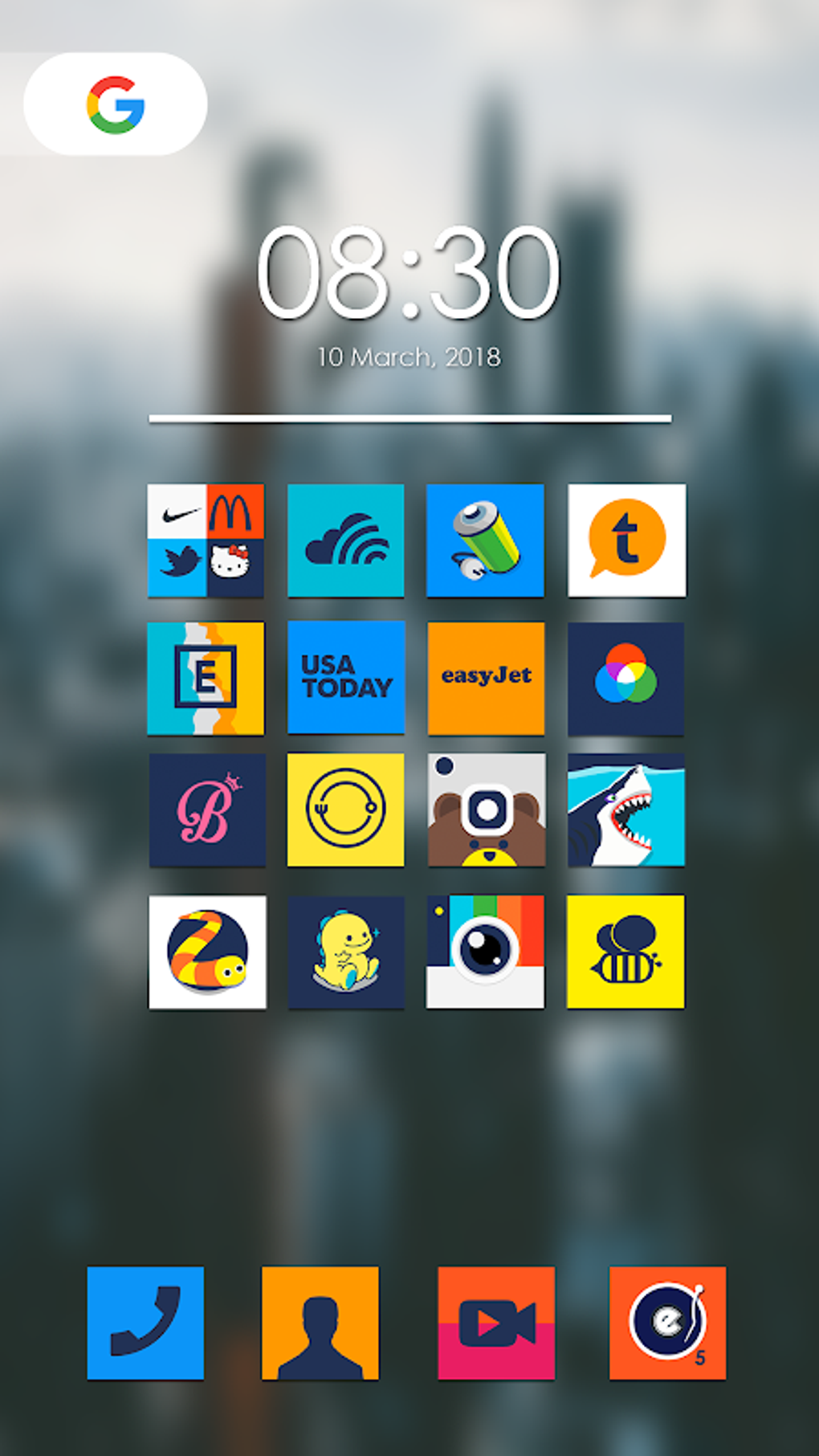
Task: Open the folder with Nike and Twitter icons
Action: click(x=206, y=540)
